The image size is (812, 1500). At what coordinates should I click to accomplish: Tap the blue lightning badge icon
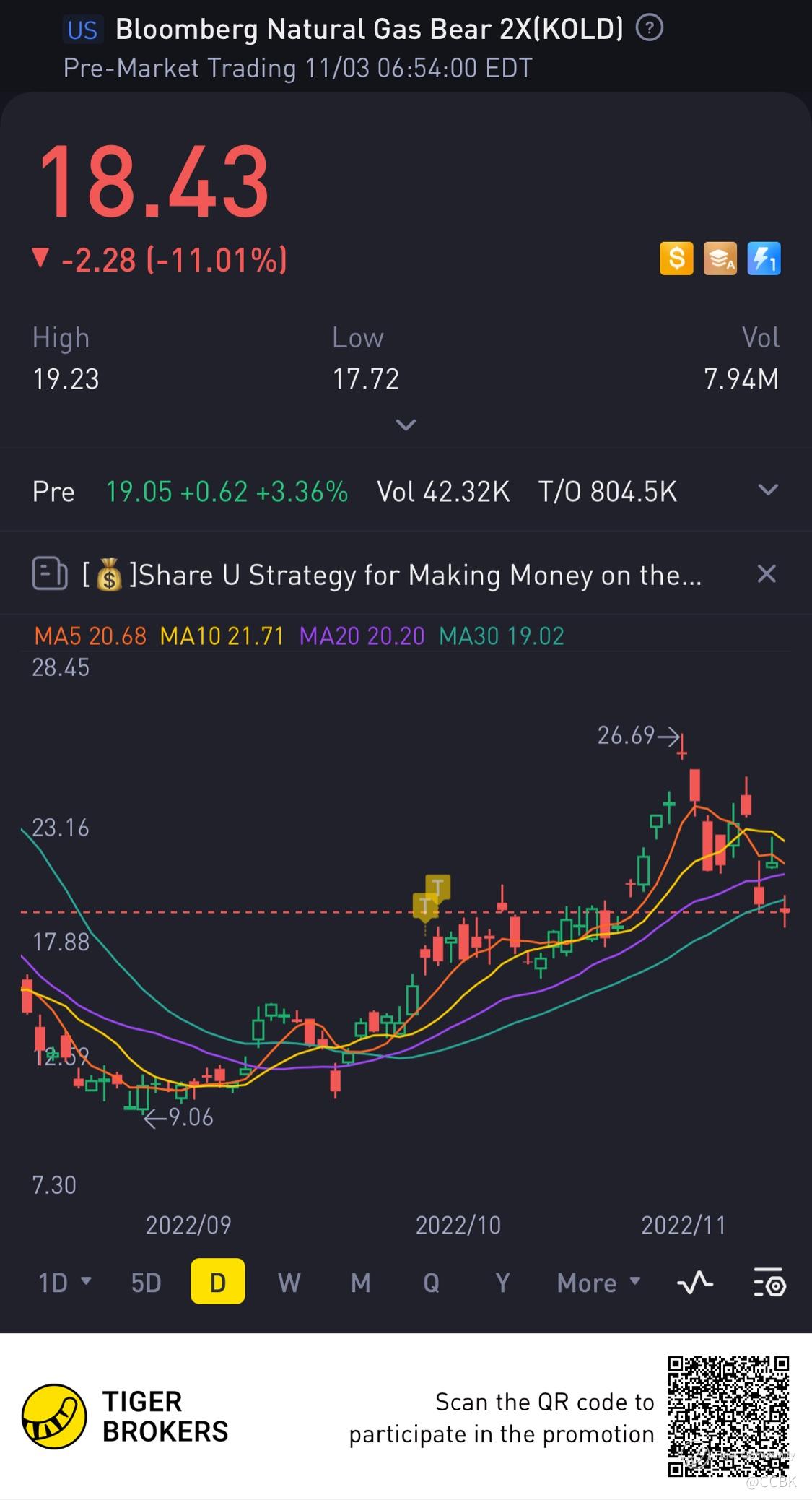tap(764, 258)
